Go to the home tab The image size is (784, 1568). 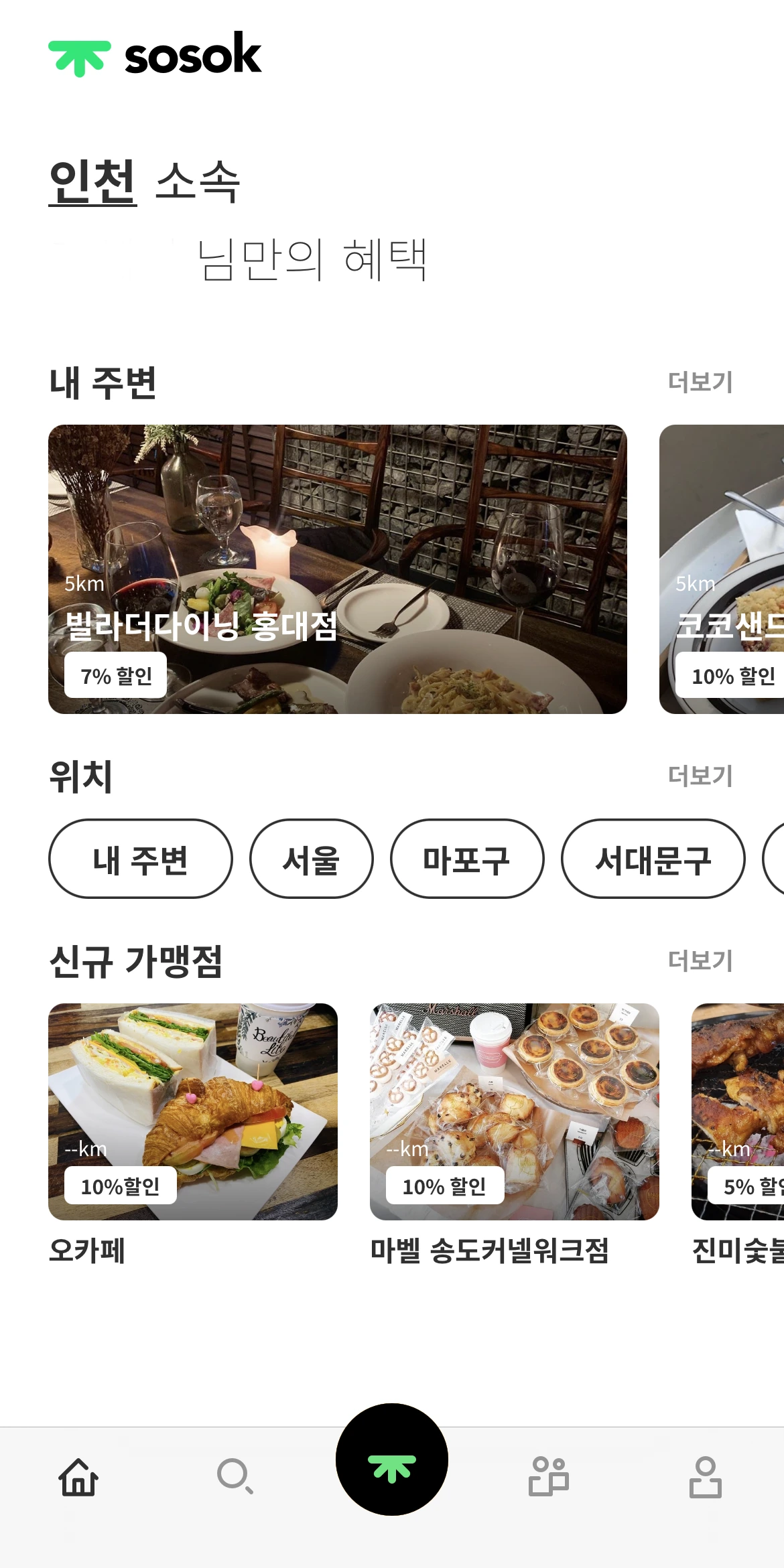click(78, 1477)
